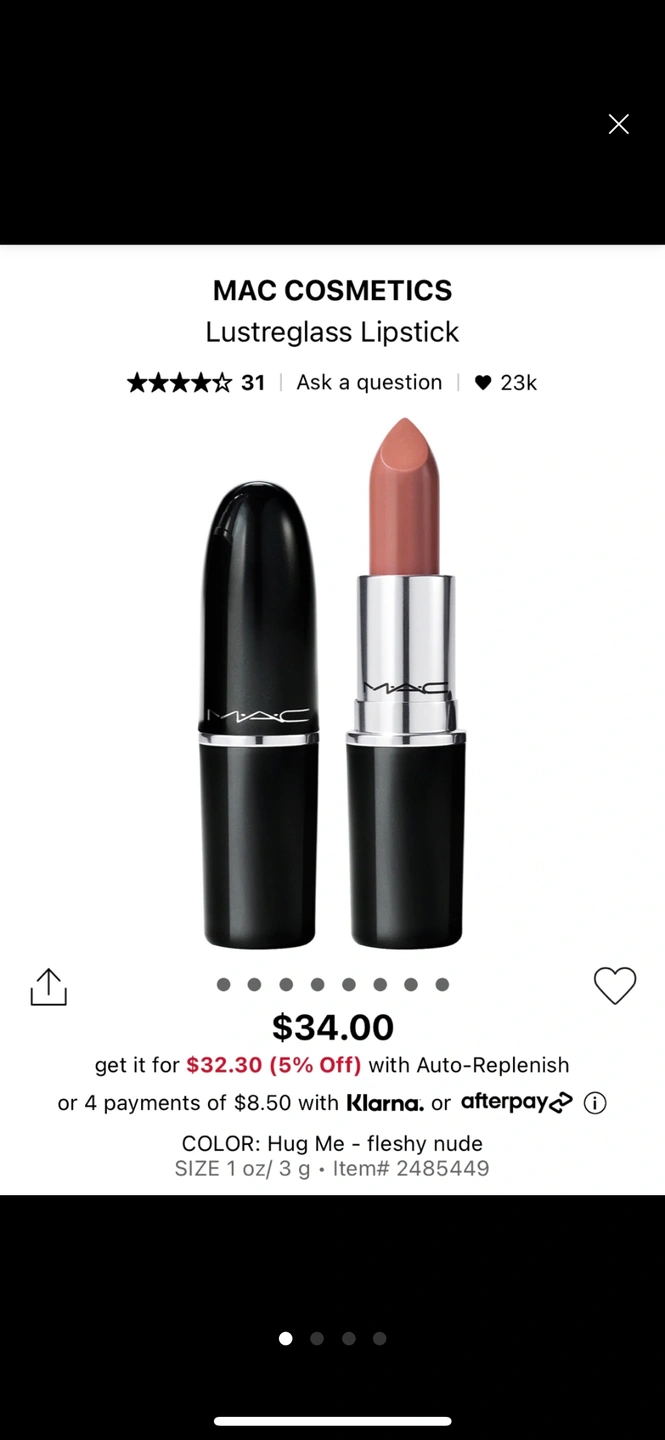Viewport: 665px width, 1440px height.
Task: Close the full-screen image viewer
Action: 618,124
